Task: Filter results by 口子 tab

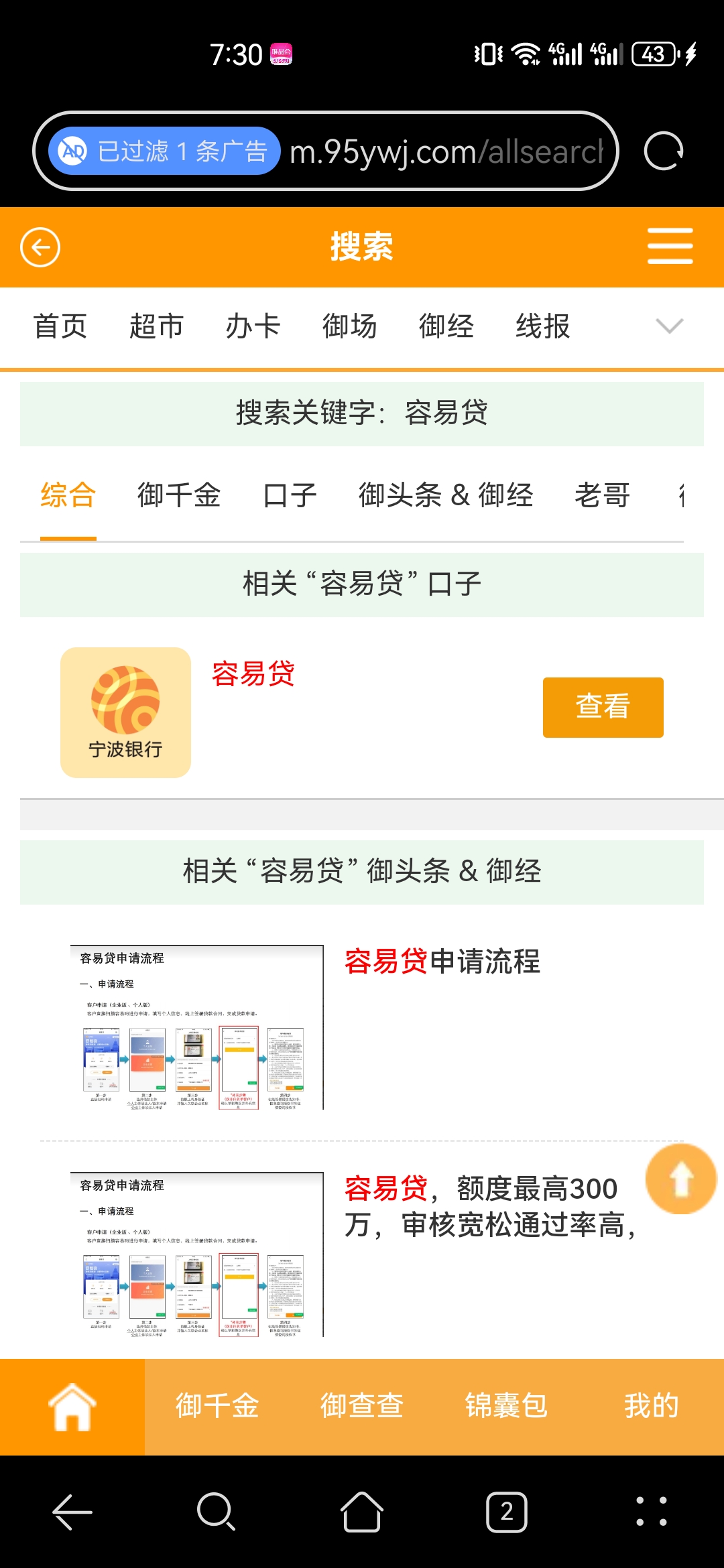Action: coord(290,496)
